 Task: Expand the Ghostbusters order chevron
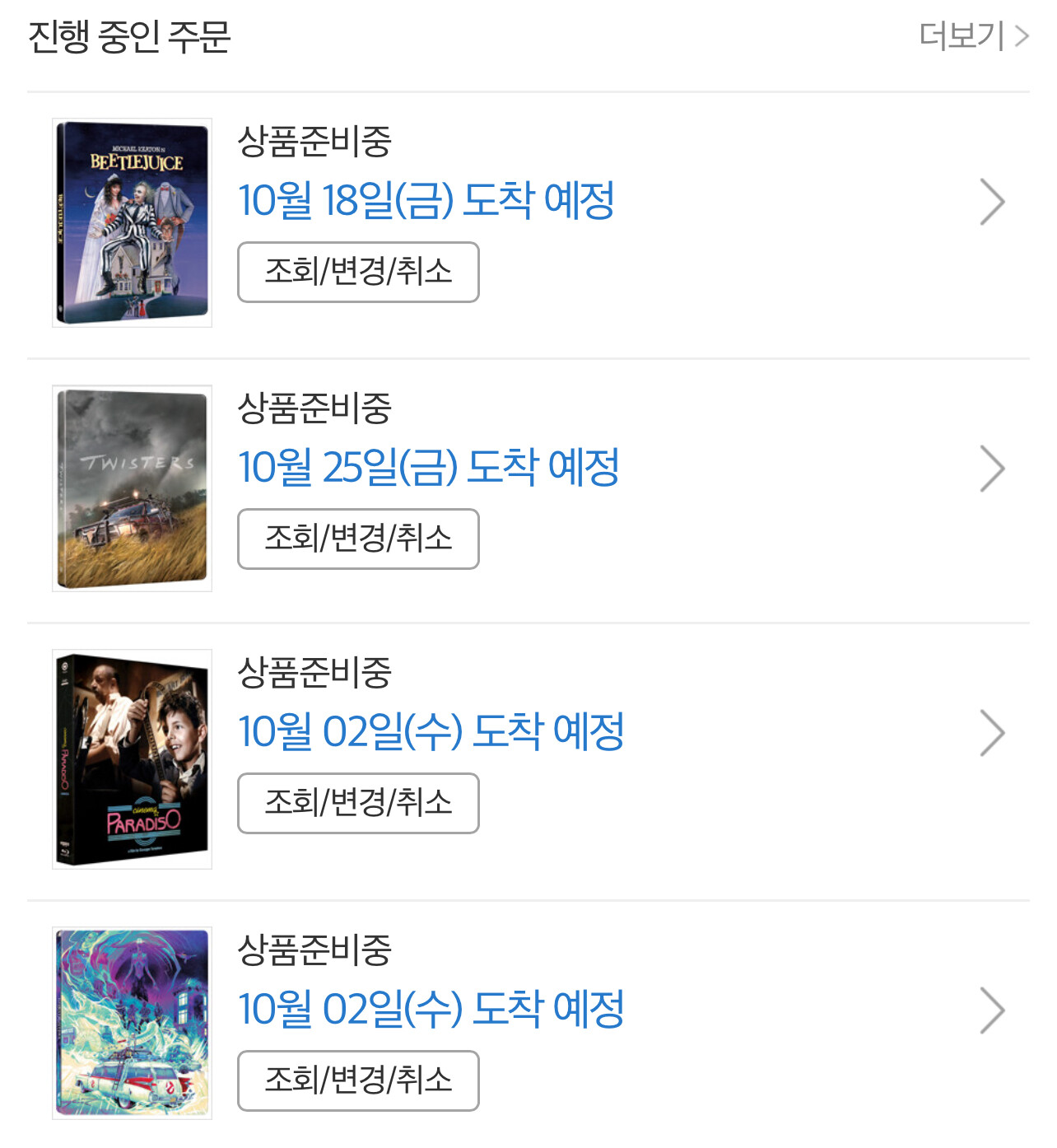pos(992,1010)
